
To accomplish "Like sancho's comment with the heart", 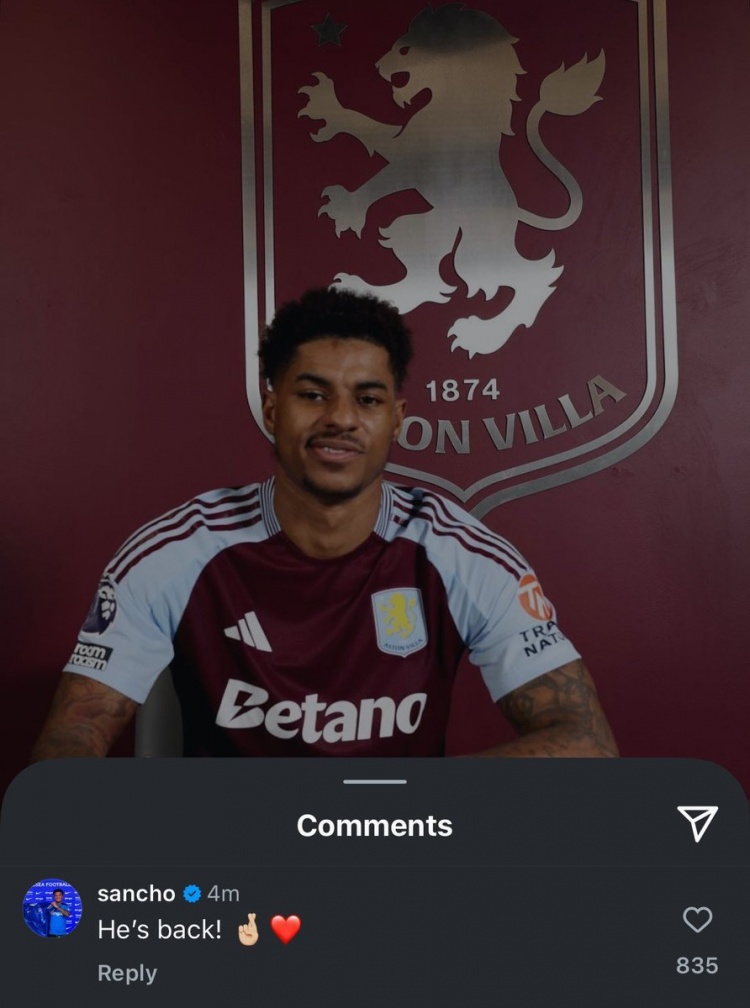I will click(697, 919).
